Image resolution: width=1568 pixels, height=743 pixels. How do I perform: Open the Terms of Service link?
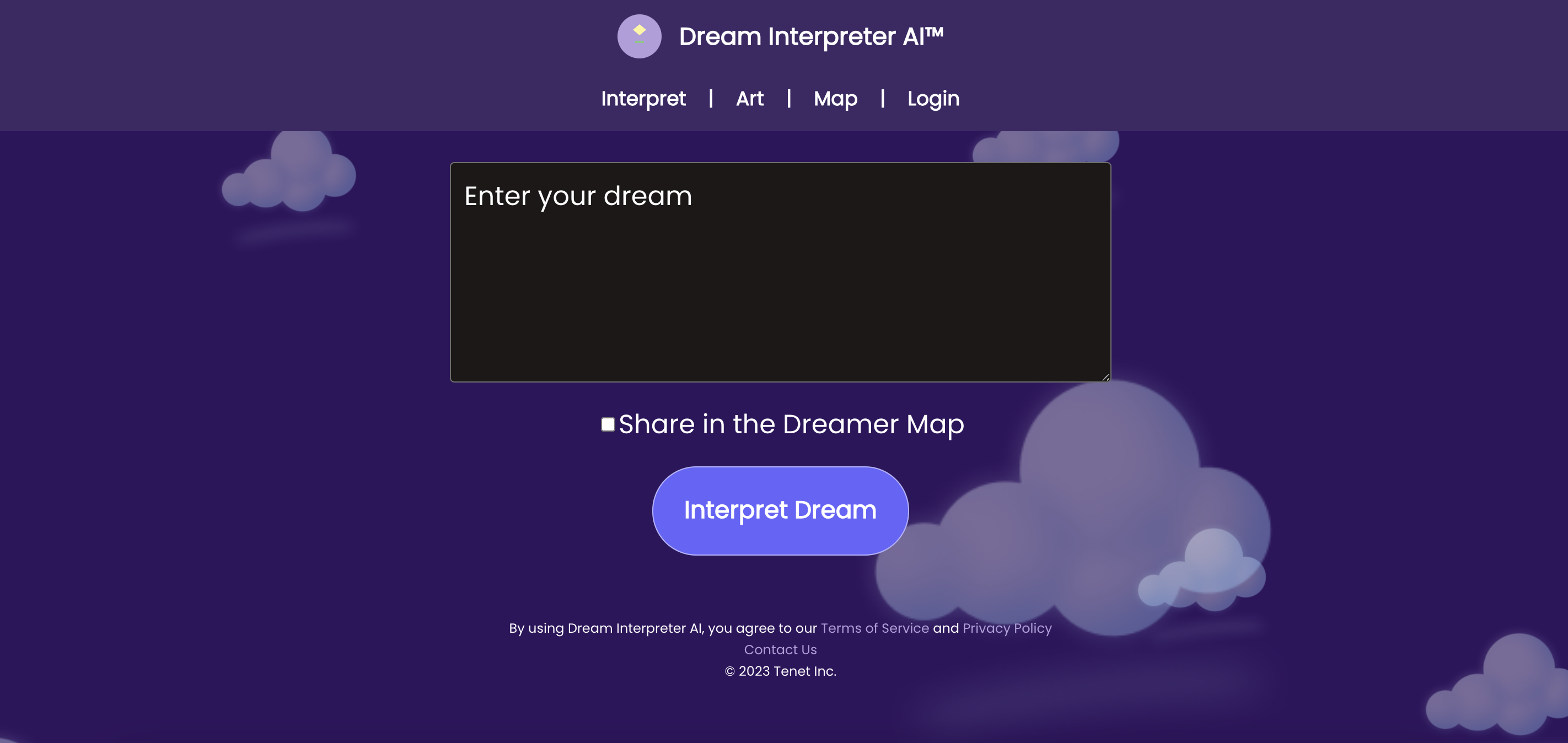point(874,628)
